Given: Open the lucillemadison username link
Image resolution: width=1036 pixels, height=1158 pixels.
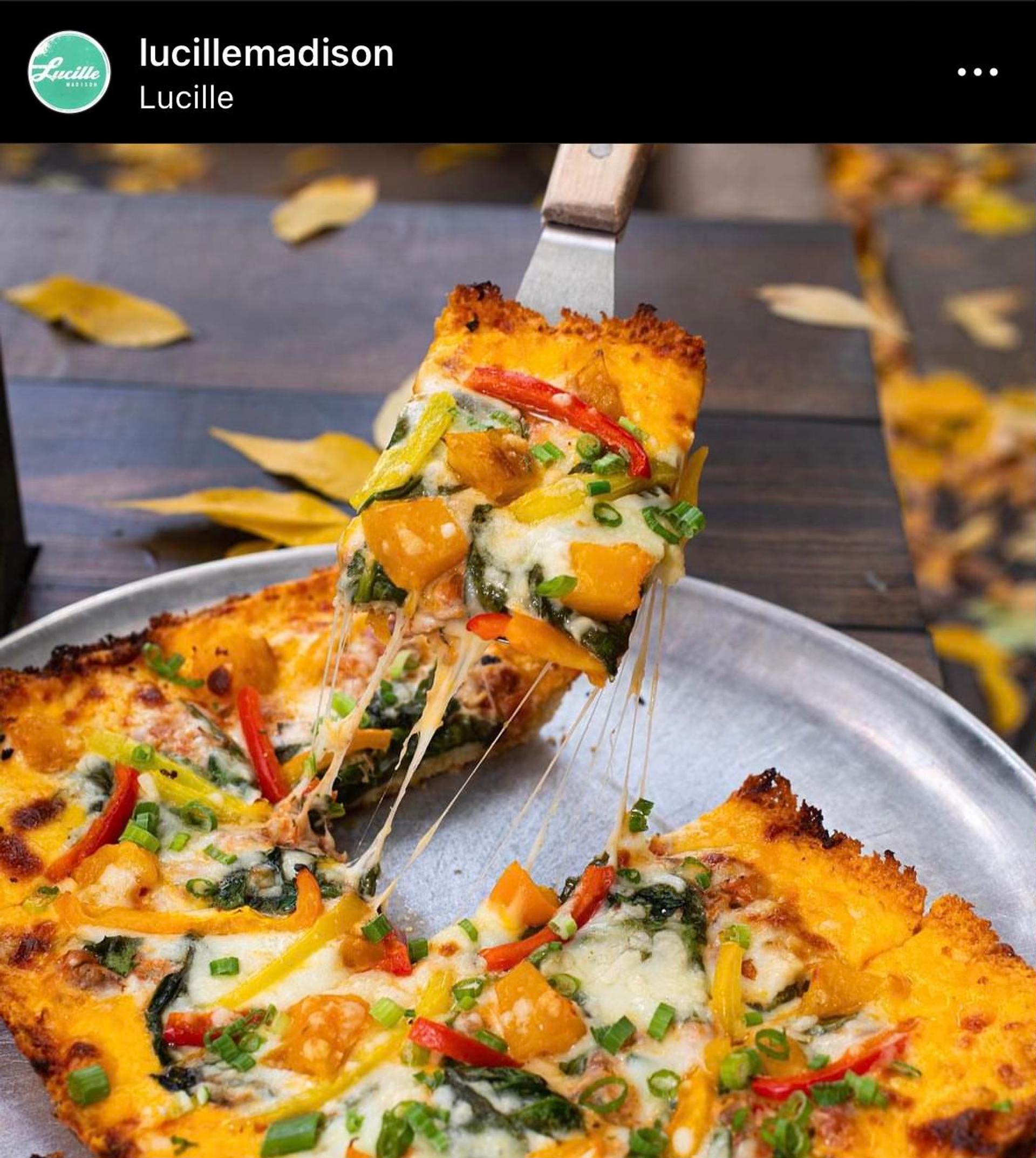Looking at the screenshot, I should click(266, 53).
